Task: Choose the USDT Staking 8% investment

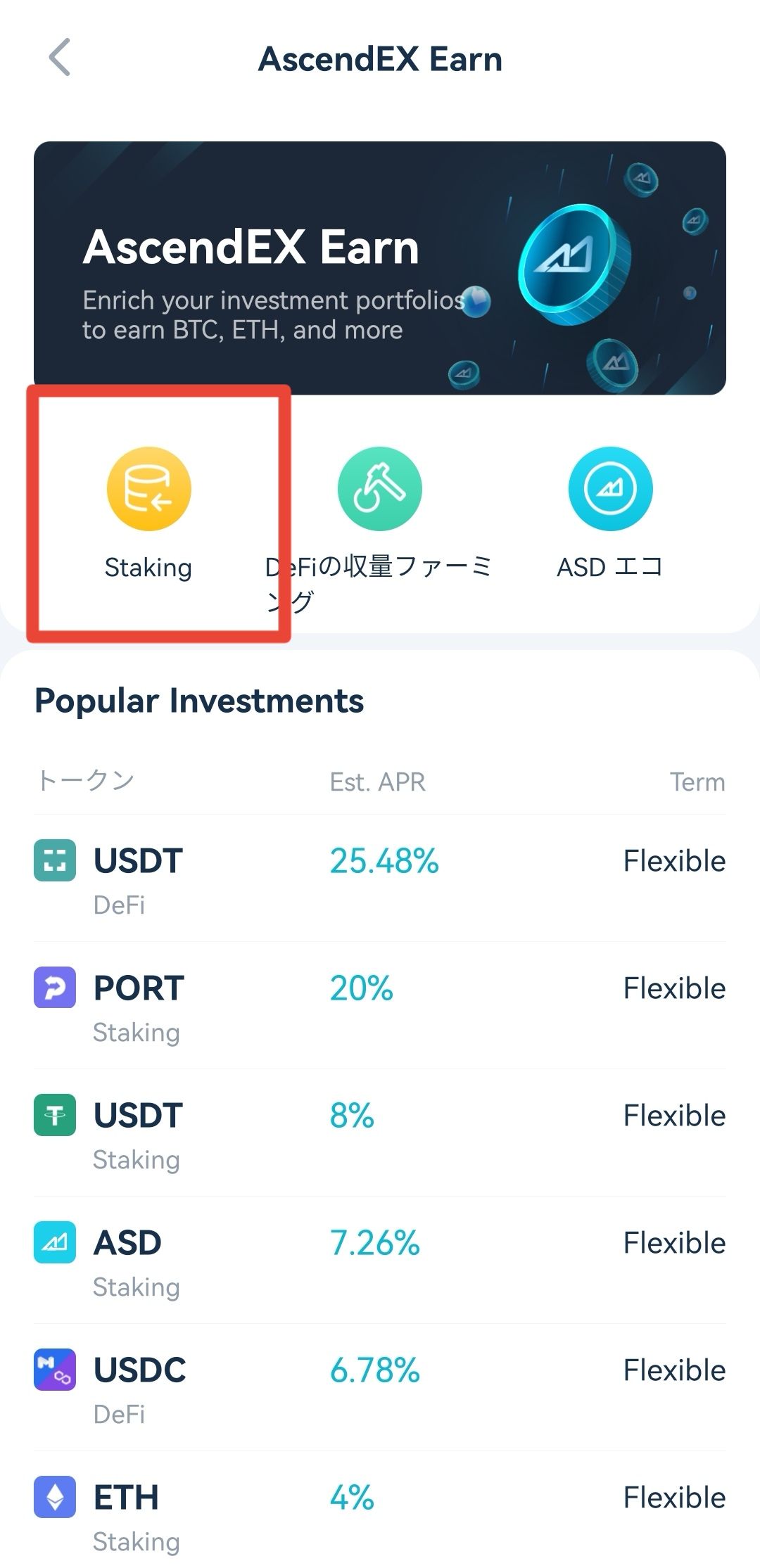Action: tap(380, 1133)
